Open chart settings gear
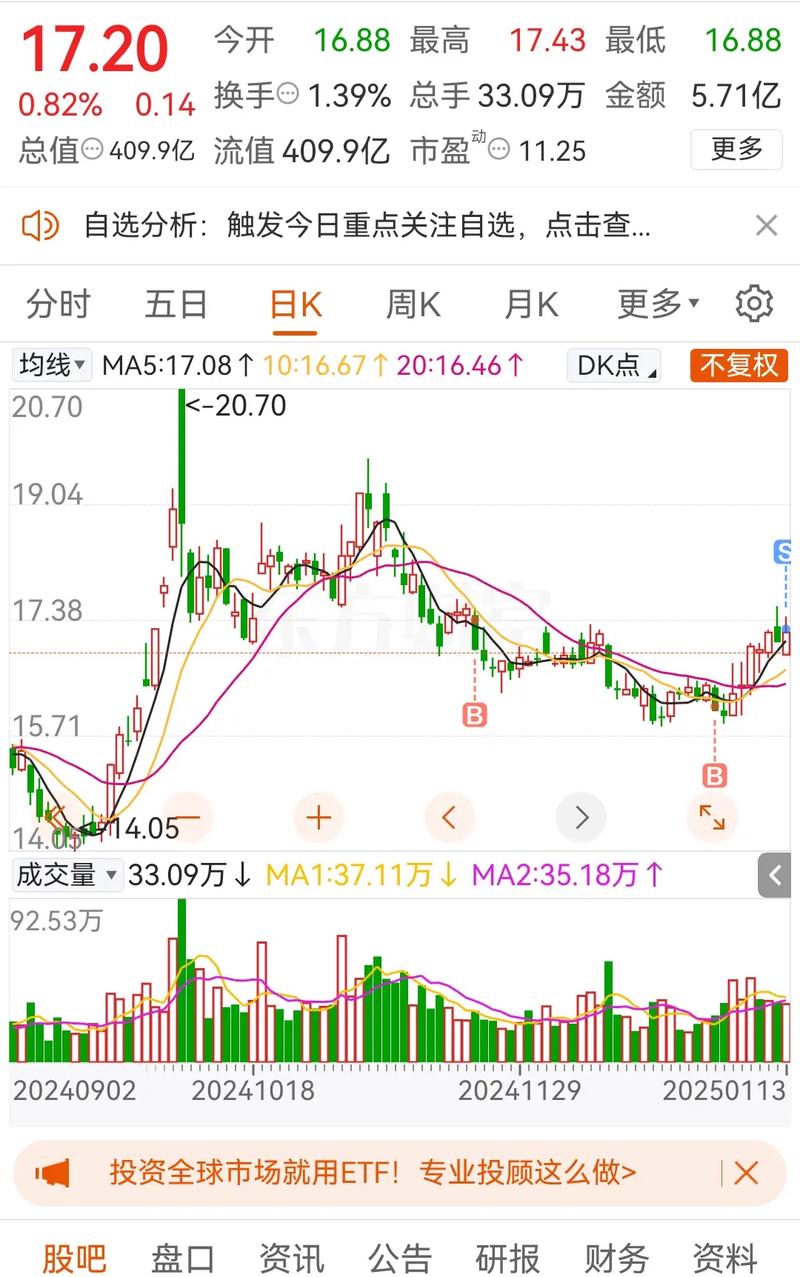 tap(754, 304)
